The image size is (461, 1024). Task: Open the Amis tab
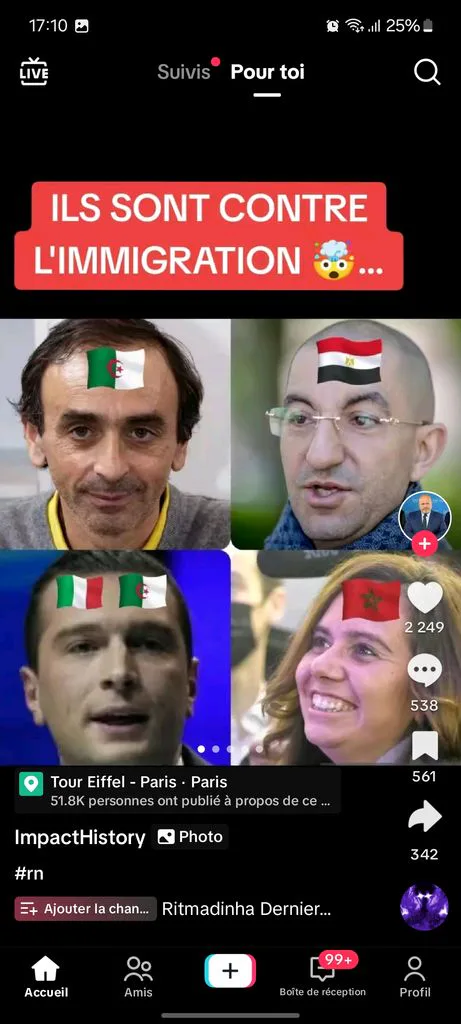pos(138,978)
